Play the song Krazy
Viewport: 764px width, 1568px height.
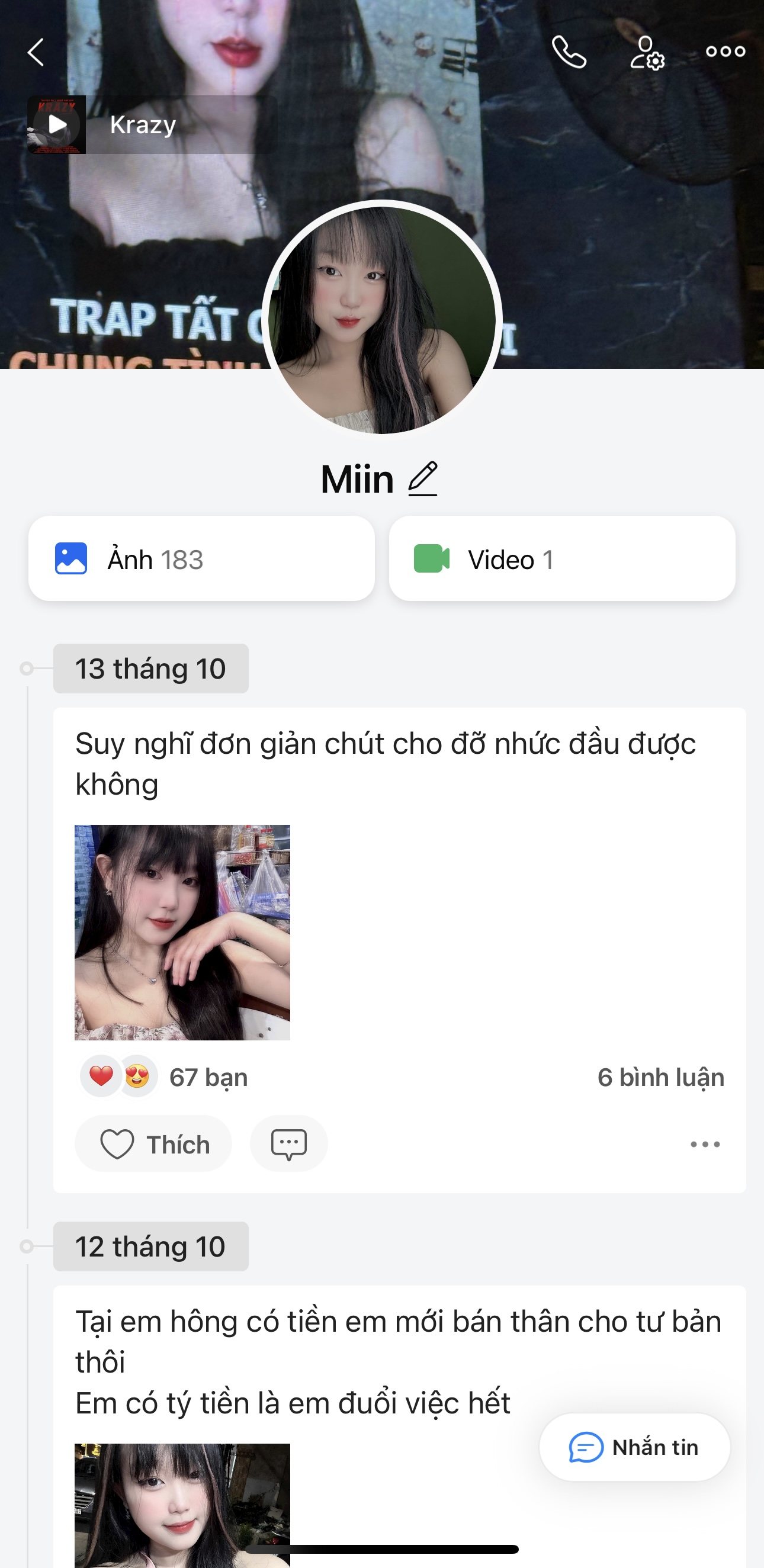(57, 125)
